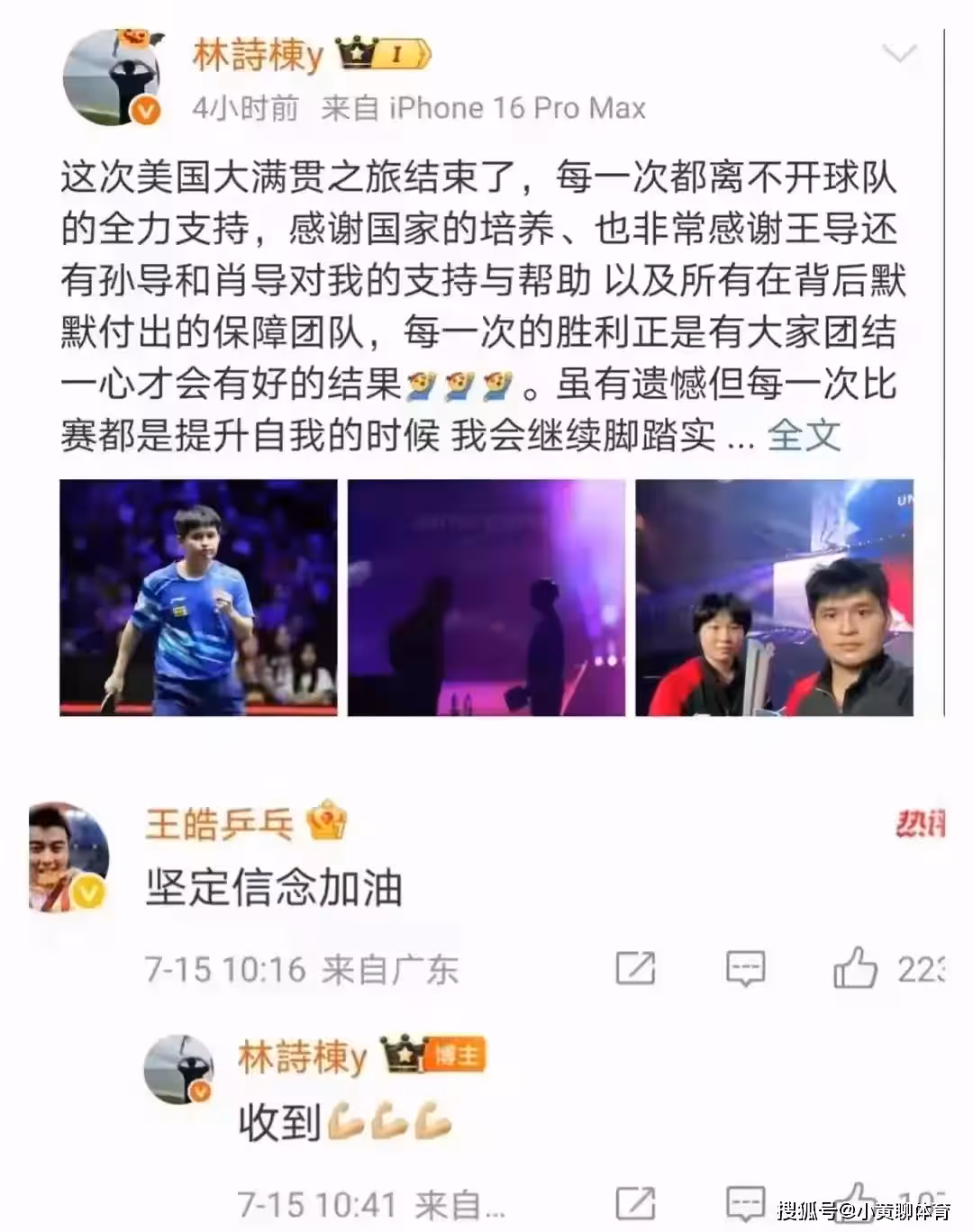Screen dimensions: 973x1232
Task: Tap the 林詩棟y name at the post top
Action: pyautogui.click(x=258, y=56)
